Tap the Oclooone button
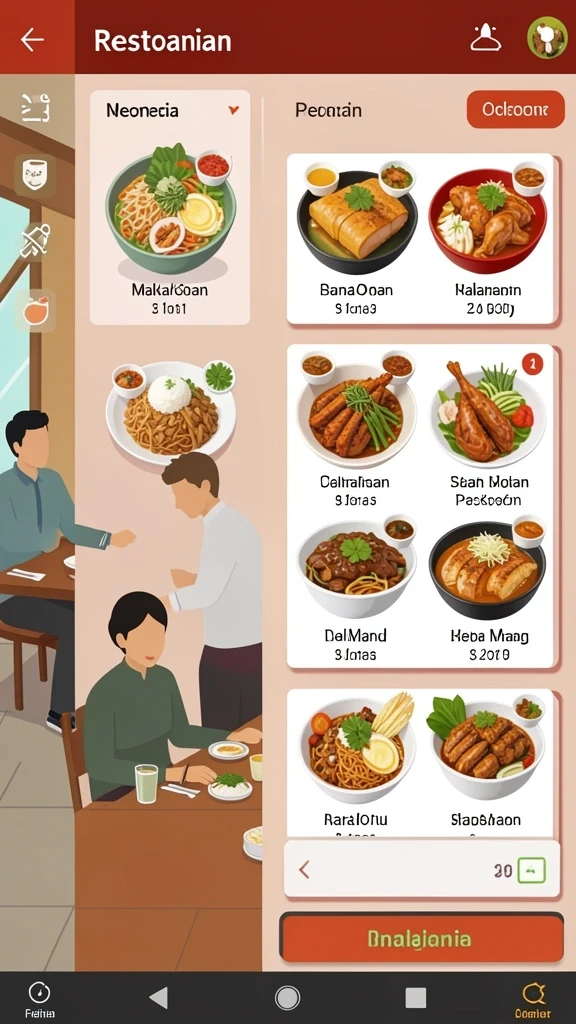Screen dimensions: 576x1024 click(515, 110)
